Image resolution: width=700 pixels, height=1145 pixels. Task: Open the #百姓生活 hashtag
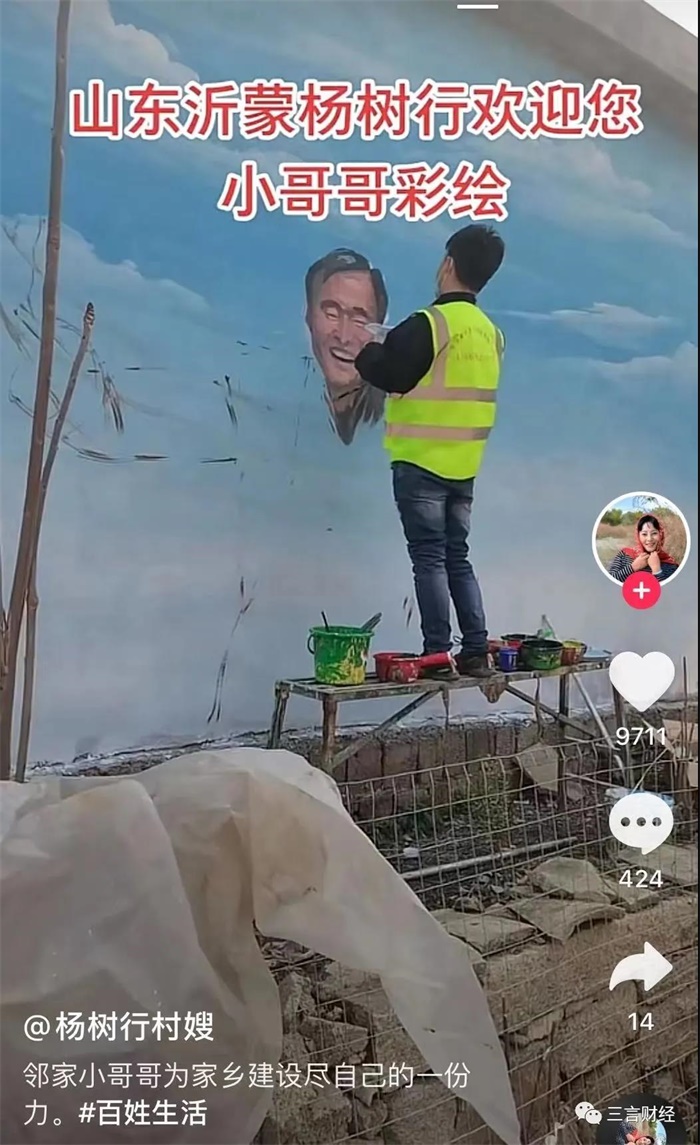[150, 1113]
